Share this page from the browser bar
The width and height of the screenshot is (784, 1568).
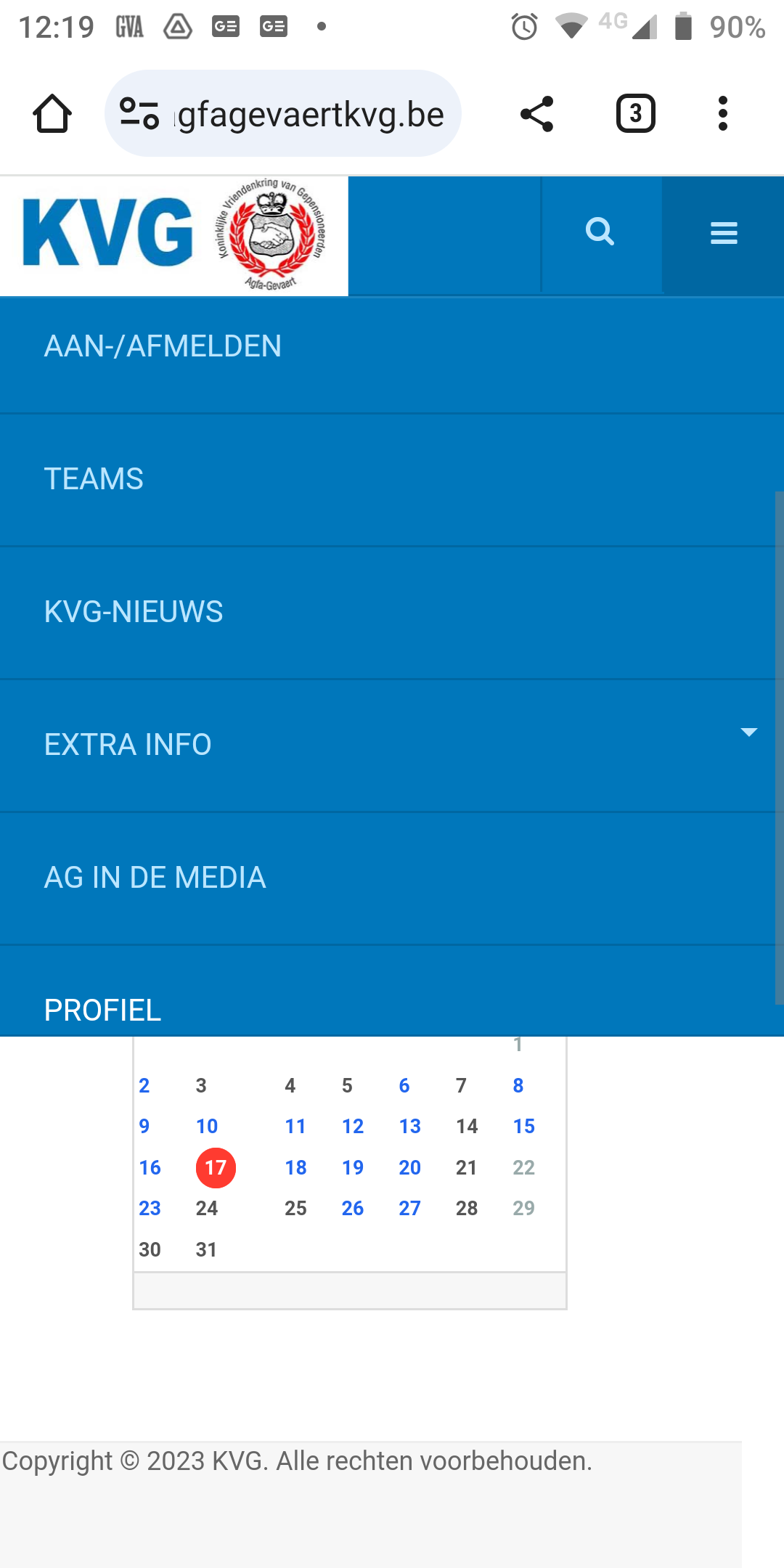537,114
